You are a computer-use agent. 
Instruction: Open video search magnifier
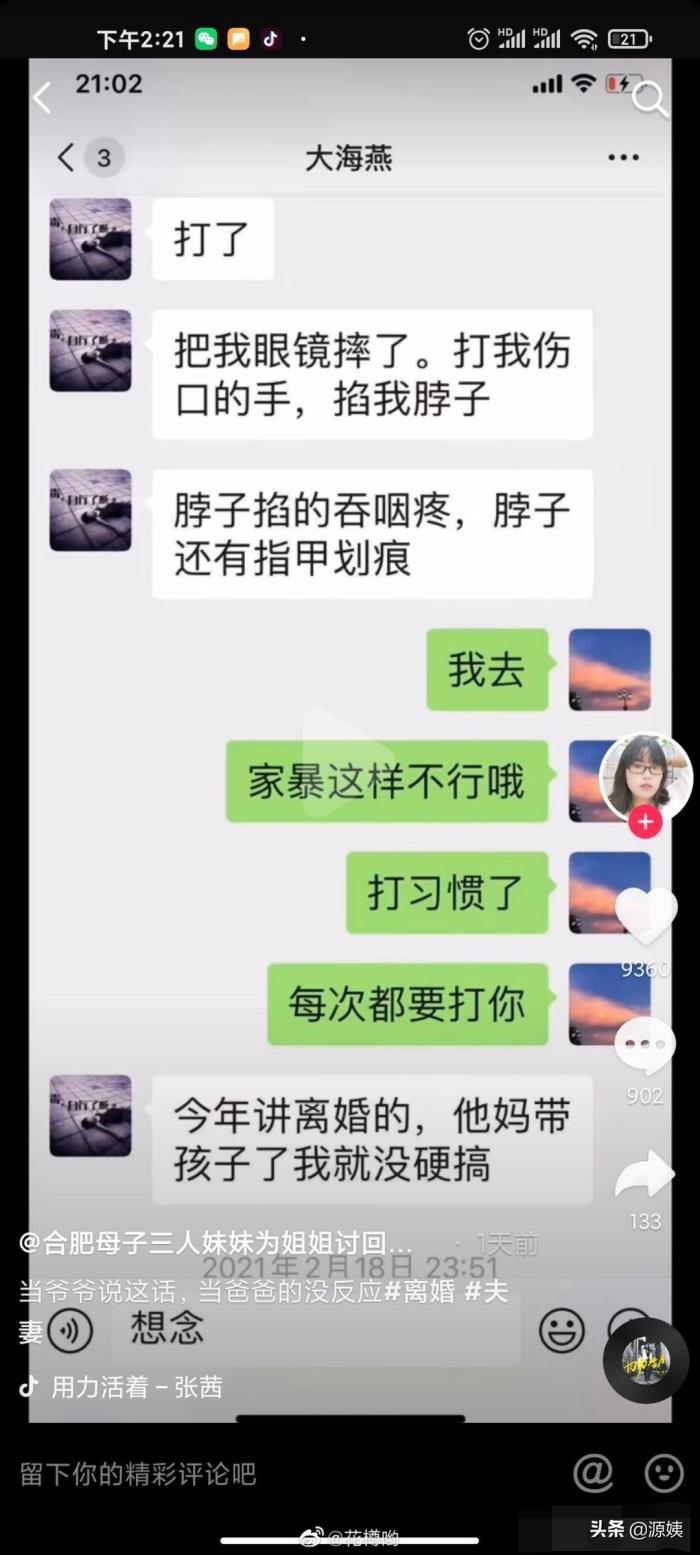pyautogui.click(x=650, y=99)
